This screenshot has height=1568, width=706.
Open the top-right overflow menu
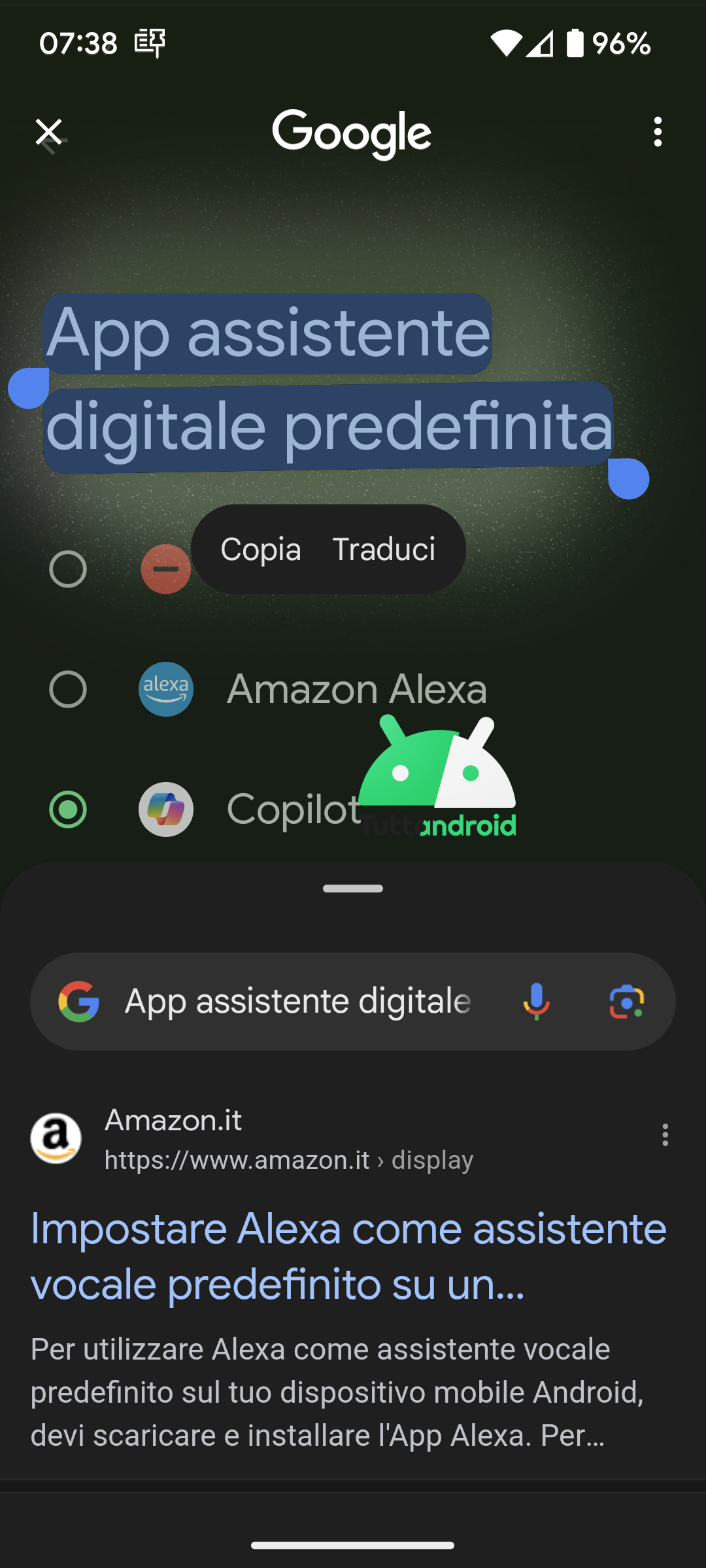(658, 133)
